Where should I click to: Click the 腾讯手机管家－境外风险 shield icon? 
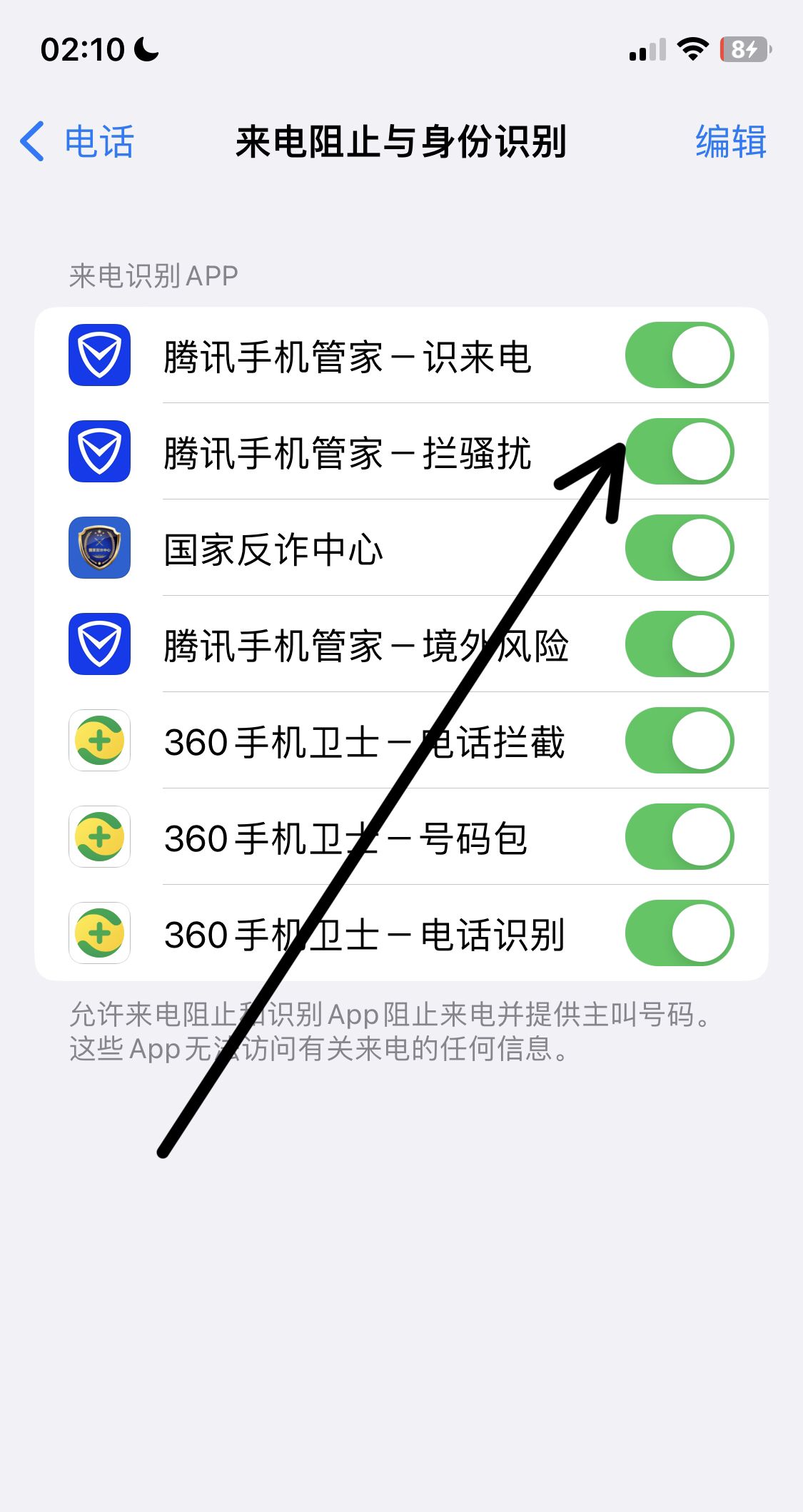(99, 644)
